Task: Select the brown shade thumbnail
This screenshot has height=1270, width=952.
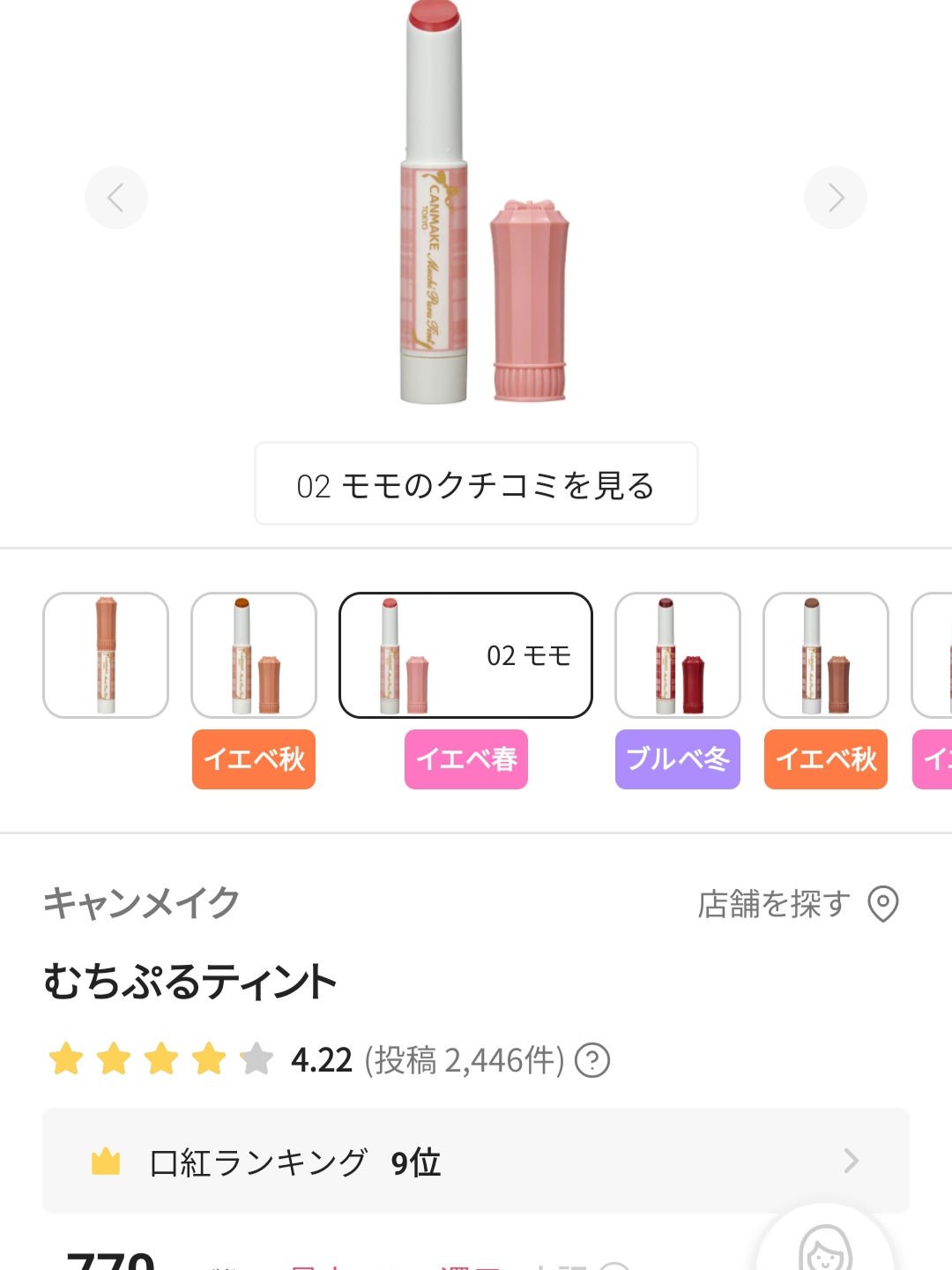Action: pos(826,656)
